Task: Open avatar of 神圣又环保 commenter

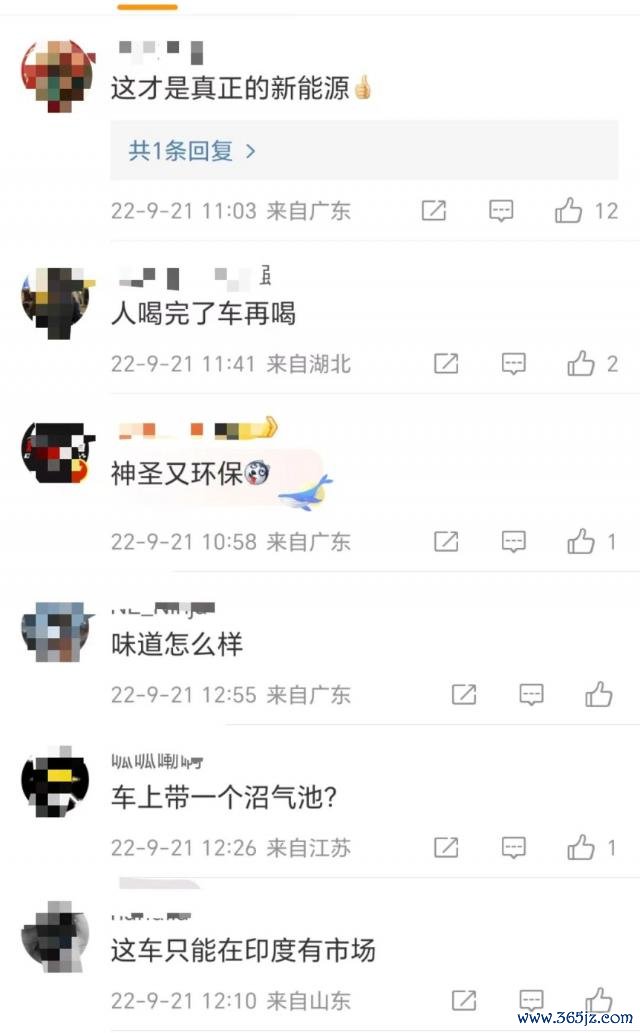Action: pyautogui.click(x=56, y=453)
